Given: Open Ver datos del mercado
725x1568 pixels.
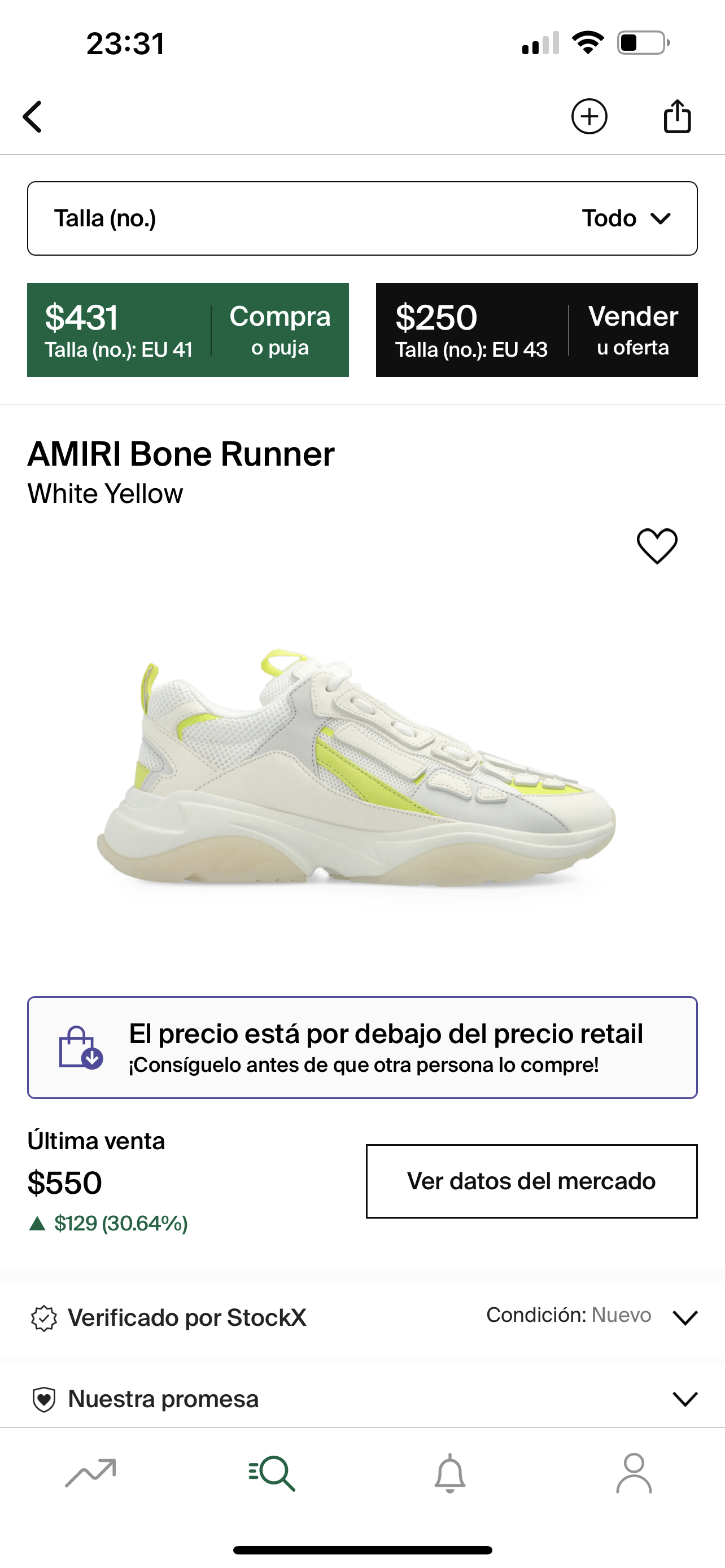Looking at the screenshot, I should coord(531,1181).
